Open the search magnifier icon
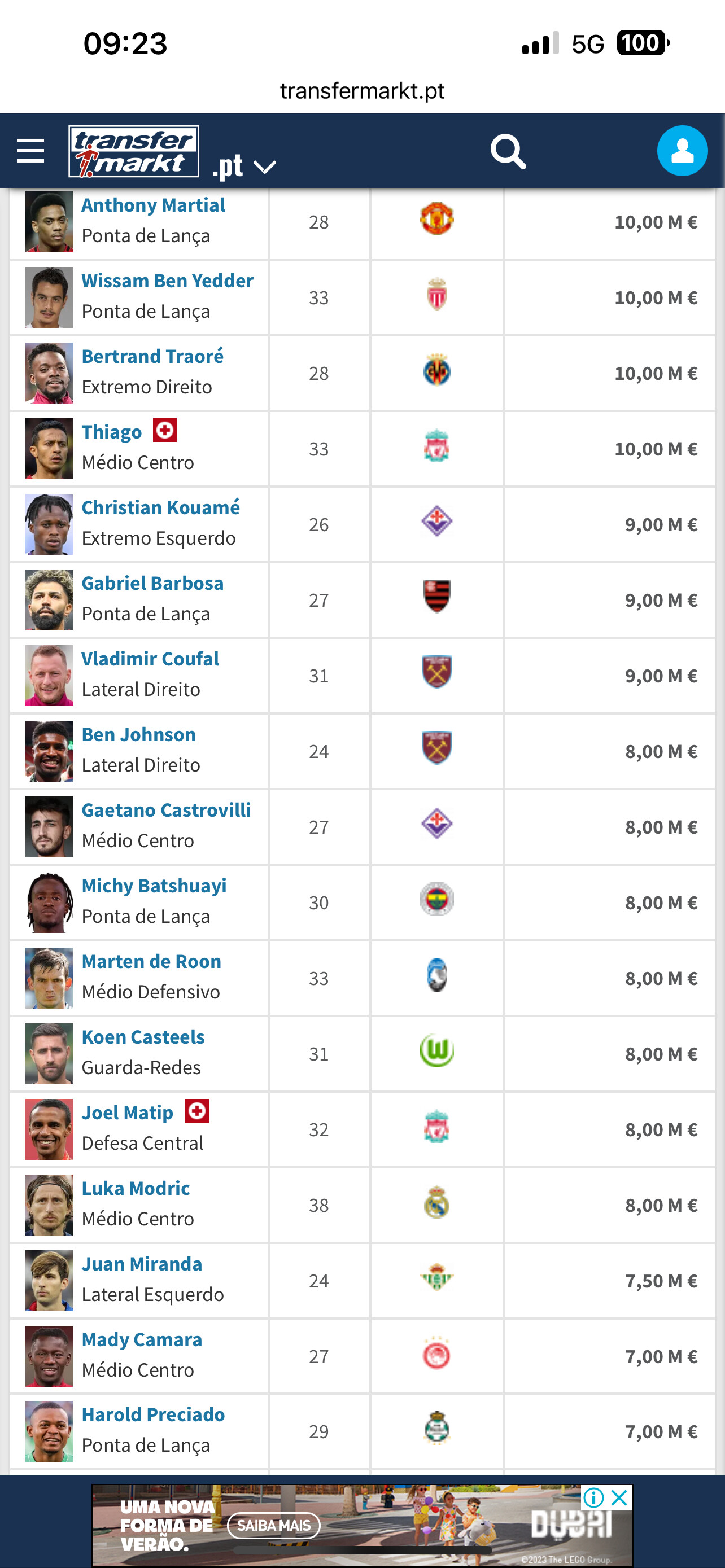Image resolution: width=725 pixels, height=1568 pixels. 508,151
